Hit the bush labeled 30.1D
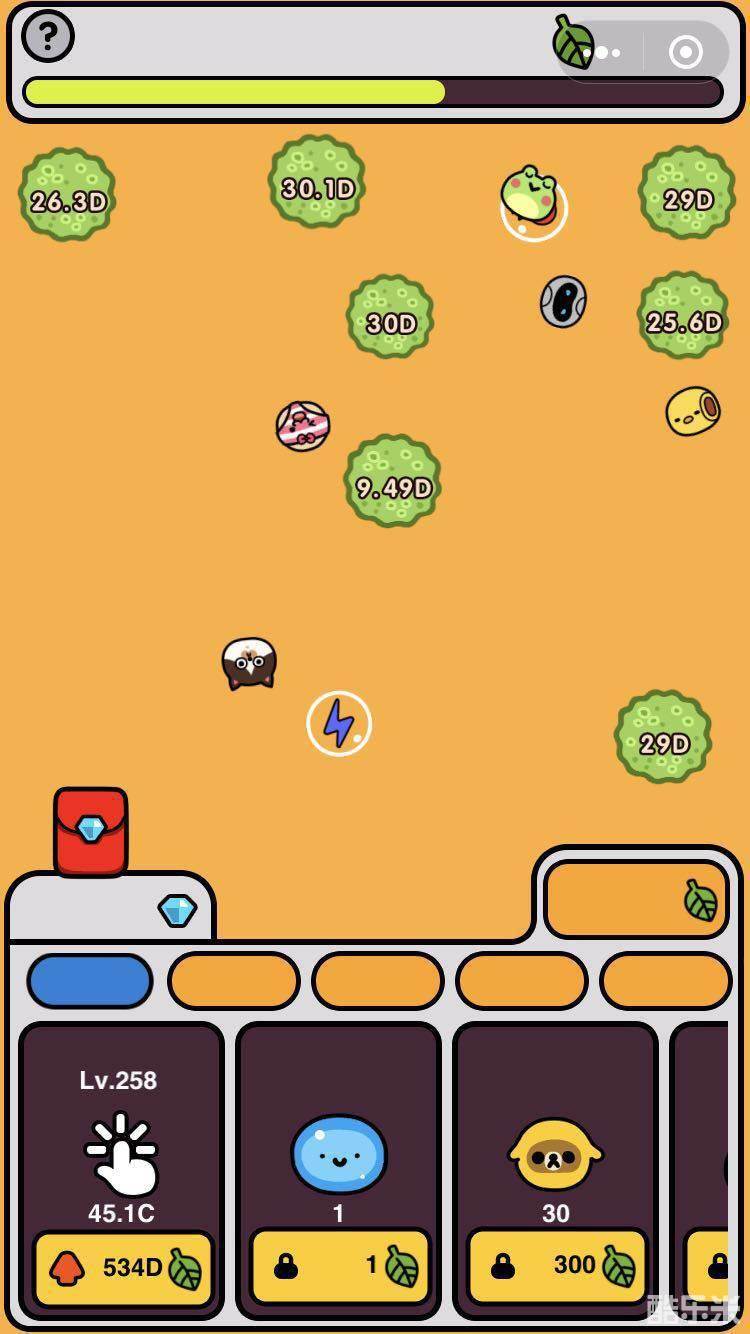The image size is (750, 1334). (x=317, y=183)
